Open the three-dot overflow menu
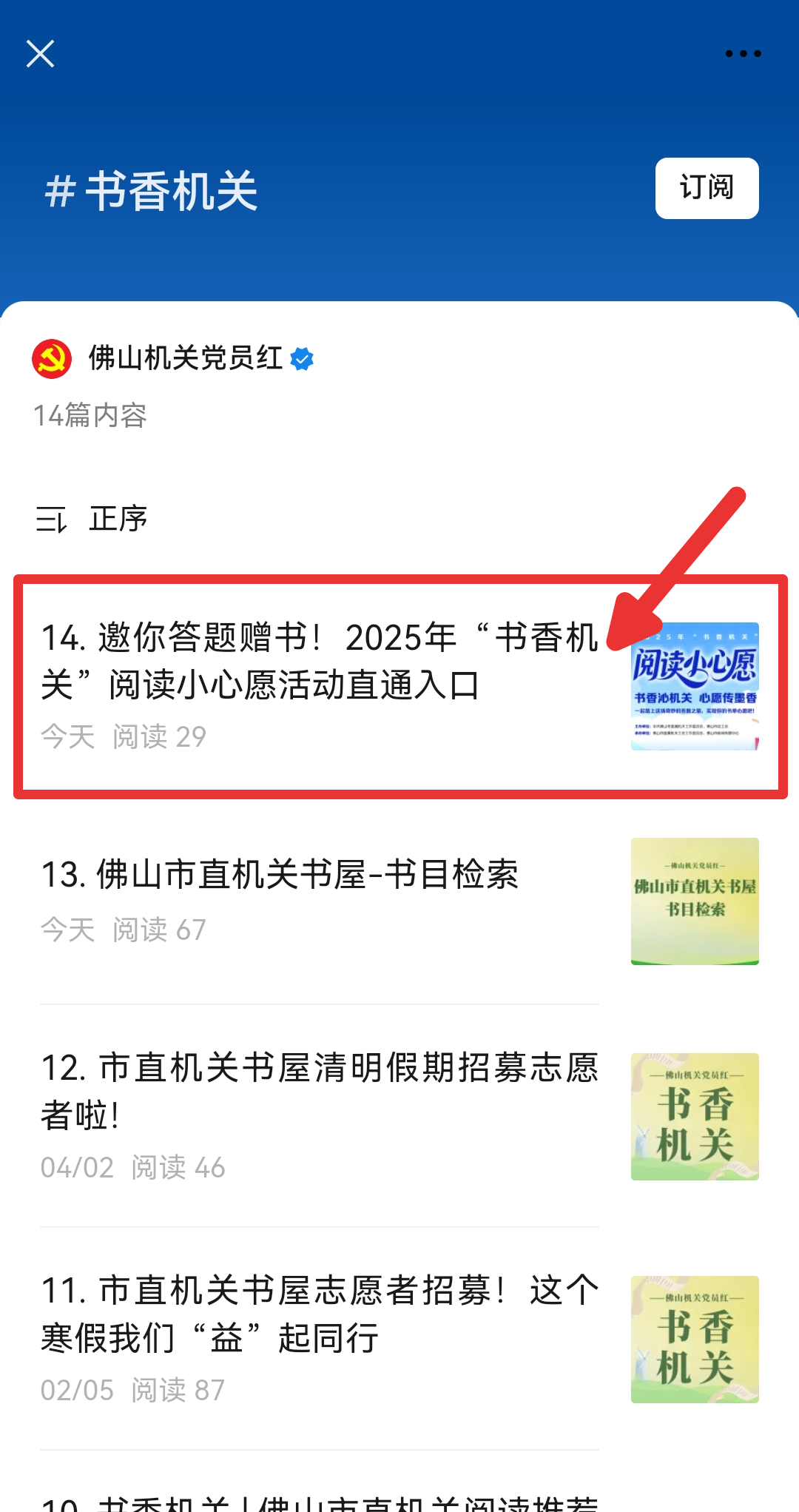Screen dimensions: 799x1512 (x=743, y=54)
